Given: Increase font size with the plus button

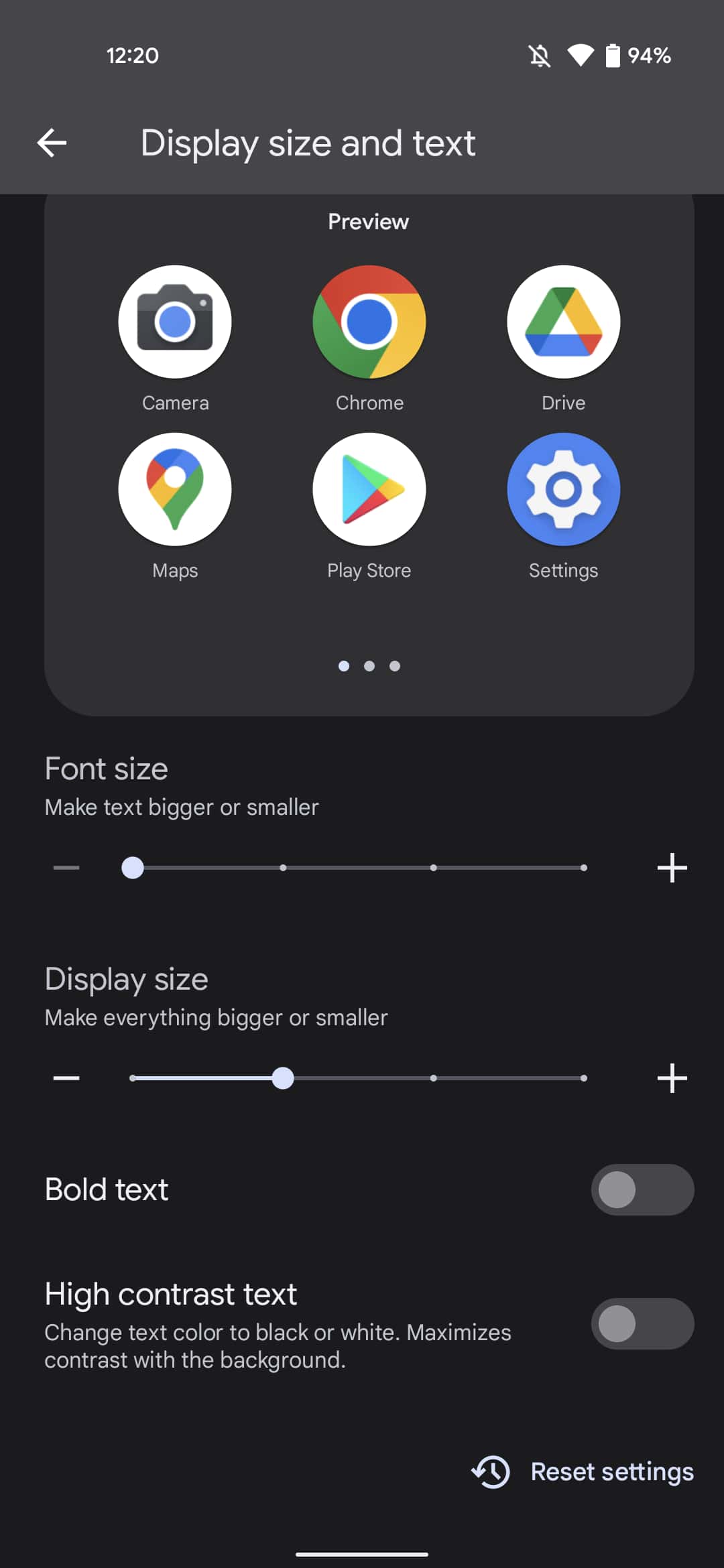Looking at the screenshot, I should [672, 868].
